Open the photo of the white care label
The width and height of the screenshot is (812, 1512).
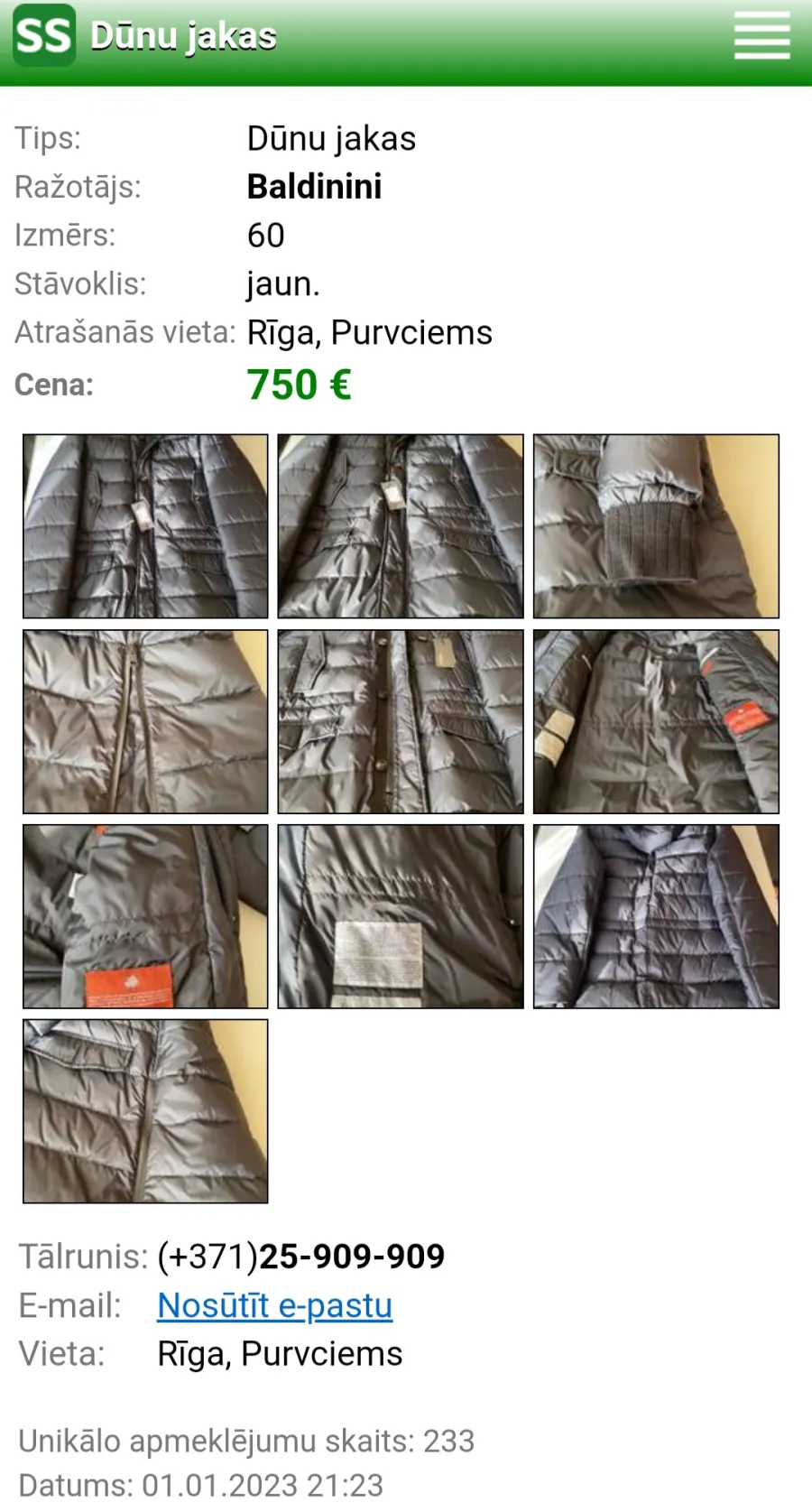coord(401,916)
